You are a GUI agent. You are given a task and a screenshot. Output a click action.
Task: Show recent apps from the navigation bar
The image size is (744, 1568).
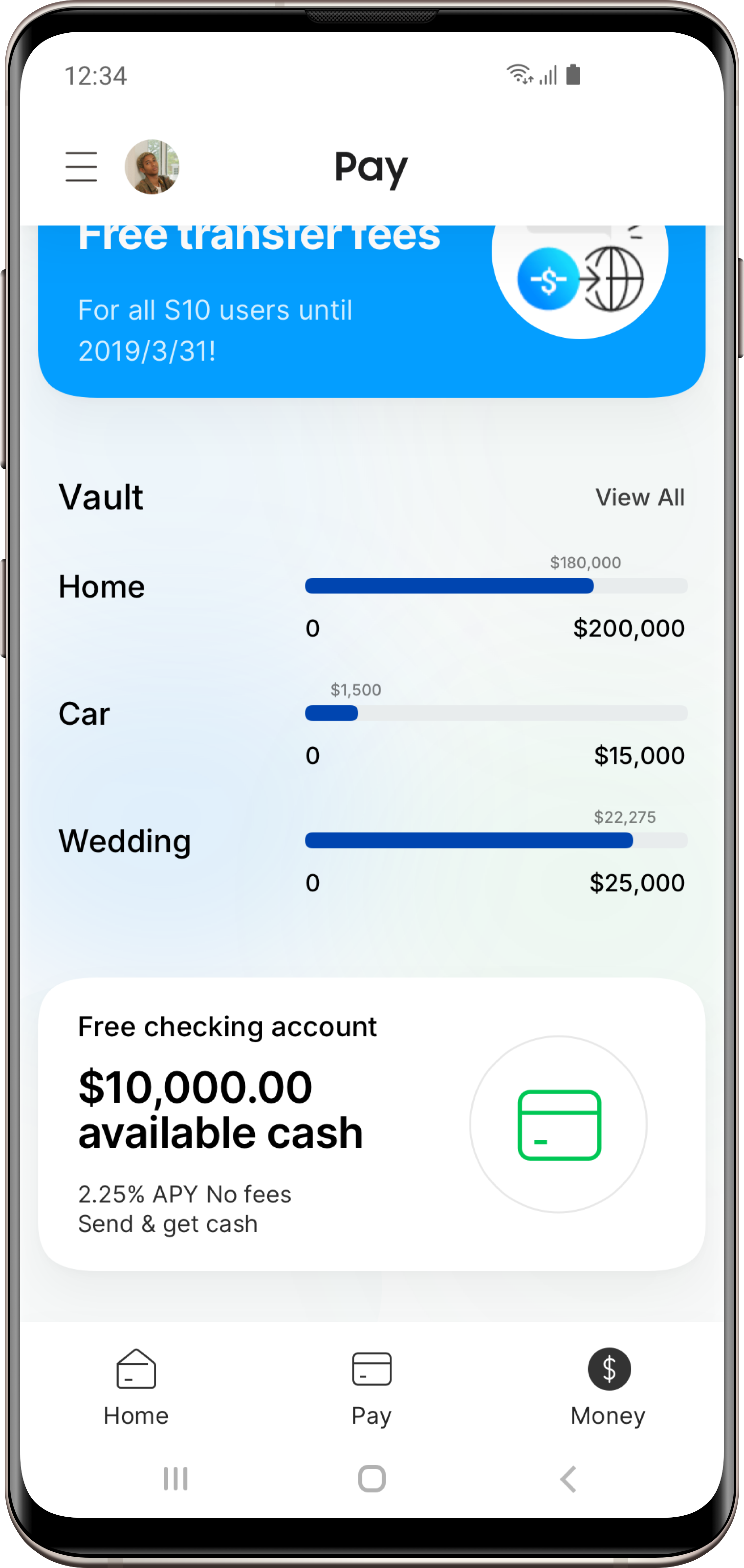coord(175,1479)
